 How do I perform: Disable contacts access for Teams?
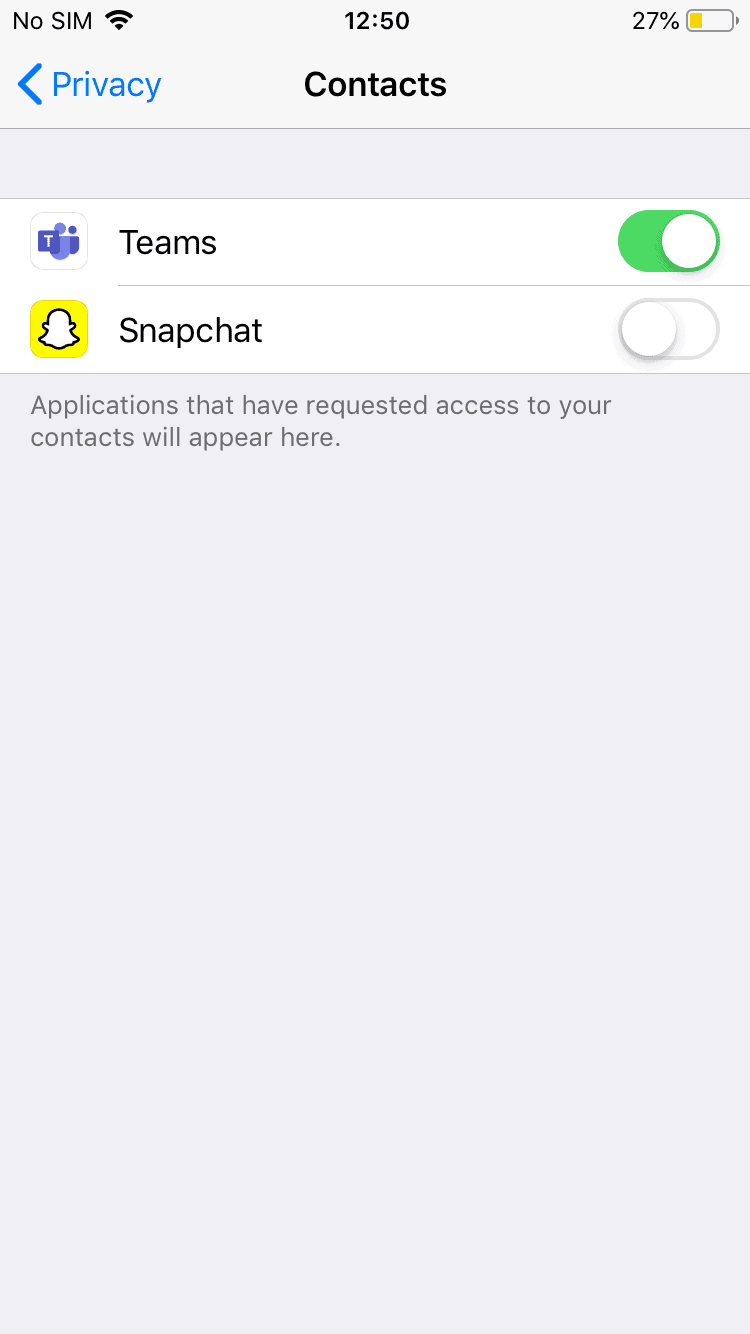(x=669, y=241)
